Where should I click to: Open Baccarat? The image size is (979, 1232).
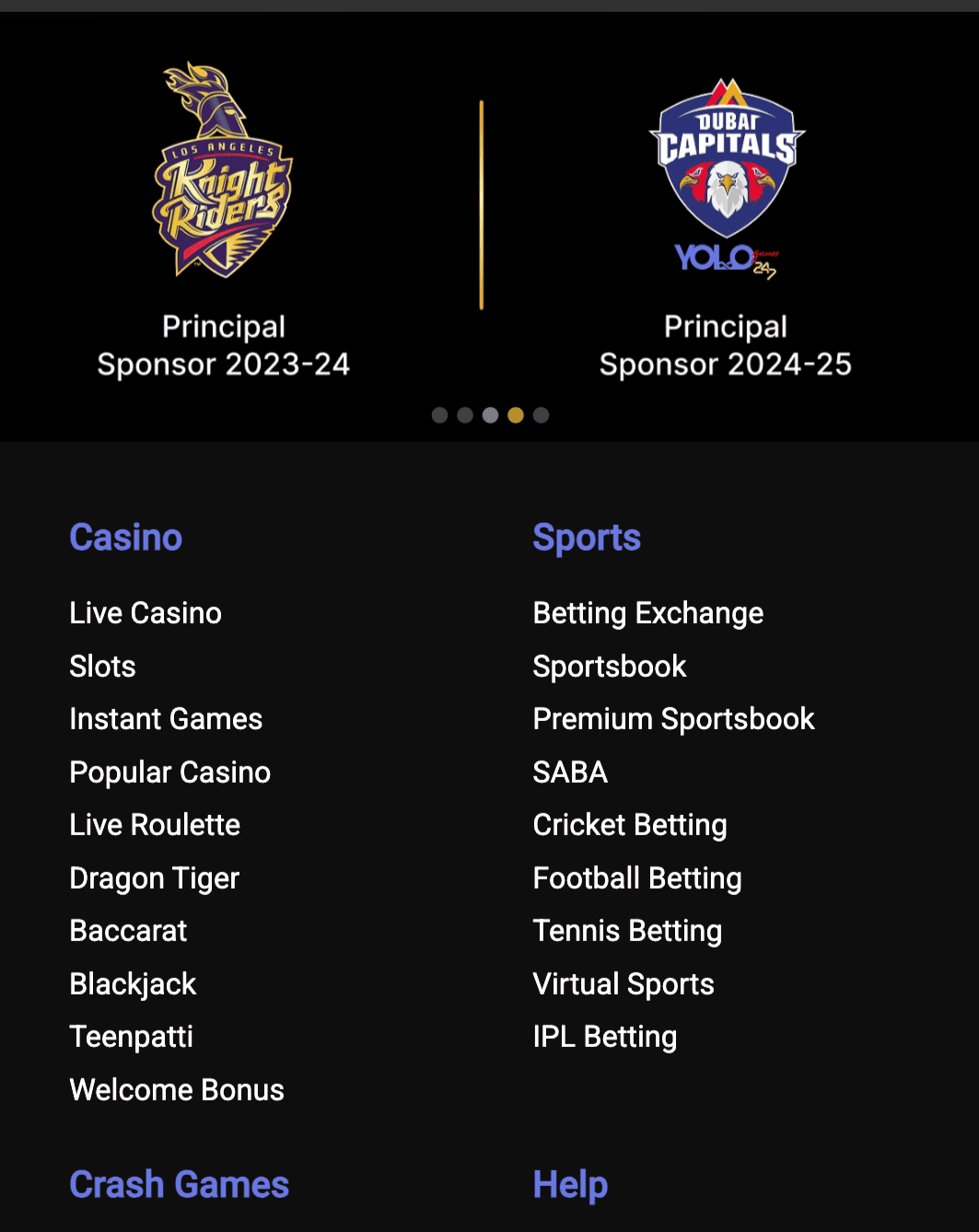[x=128, y=931]
